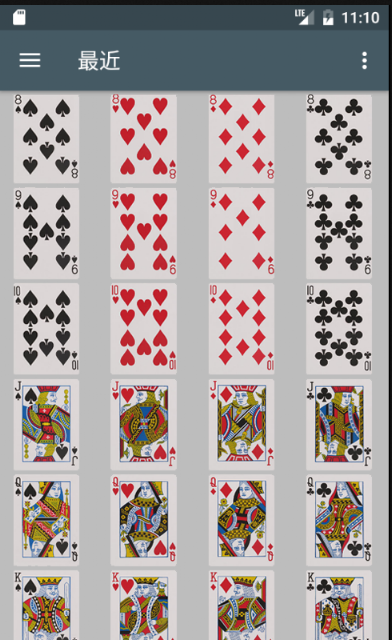392x640 pixels.
Task: View the 10 of diamonds card
Action: point(241,329)
